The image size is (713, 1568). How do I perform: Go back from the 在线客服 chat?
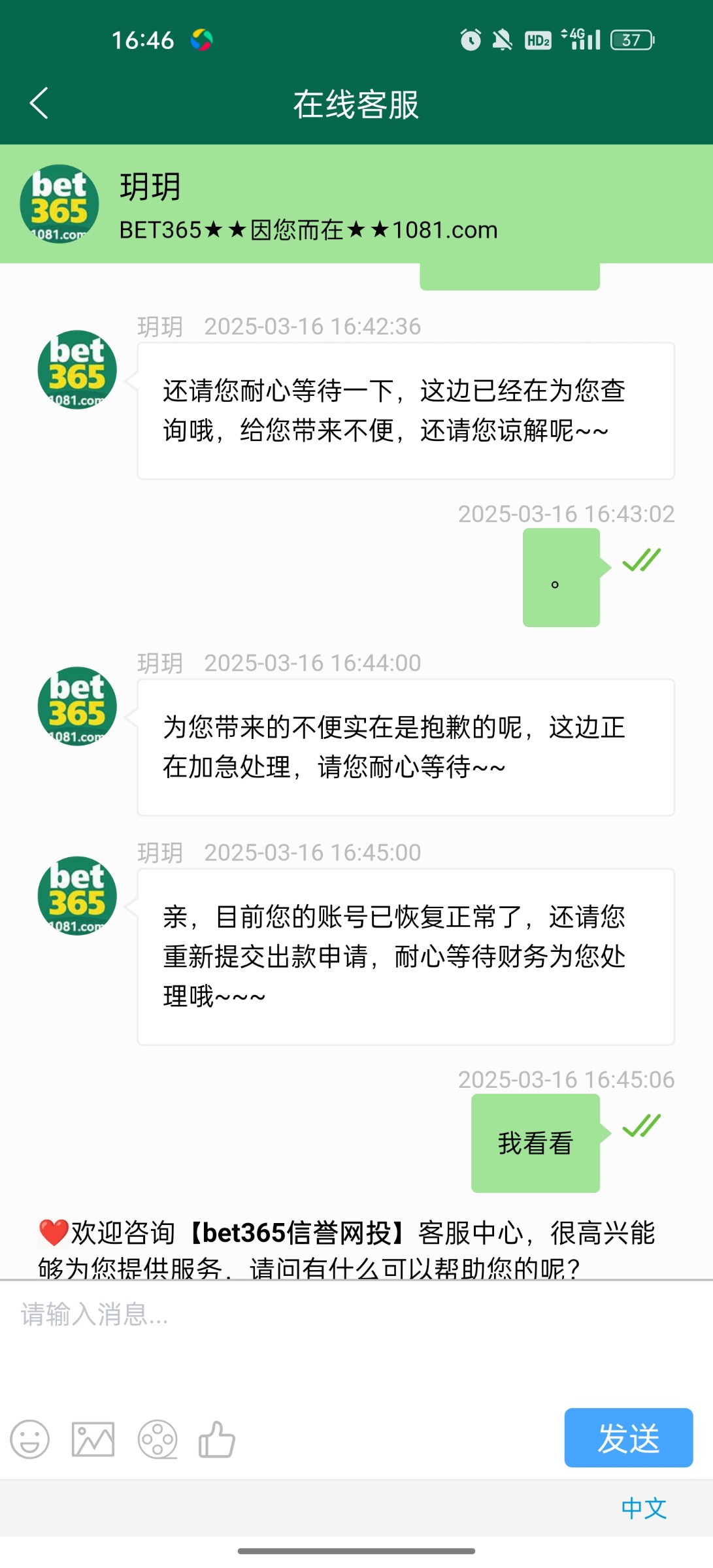click(x=39, y=103)
